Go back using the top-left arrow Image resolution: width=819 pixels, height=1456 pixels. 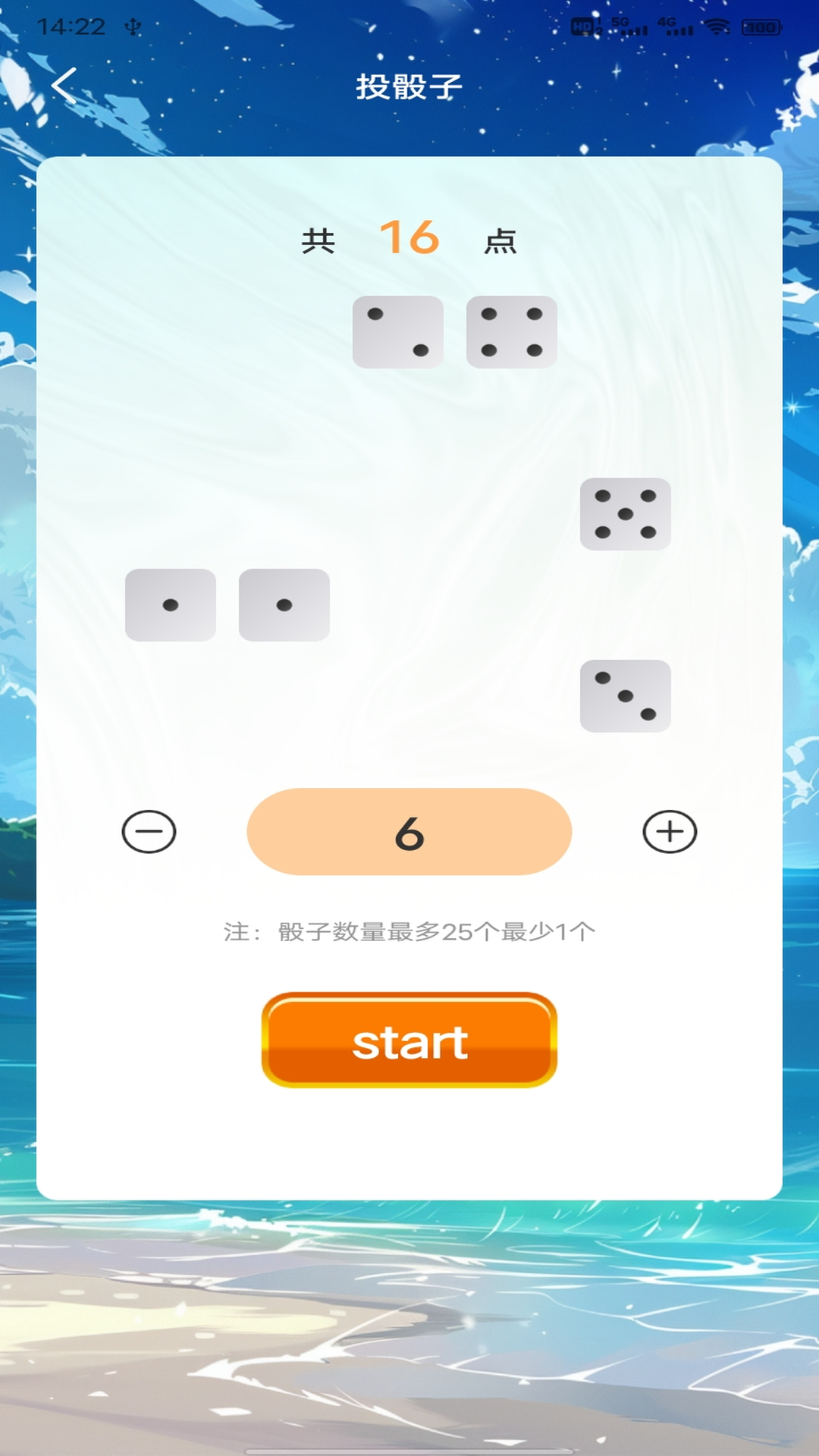coord(64,85)
